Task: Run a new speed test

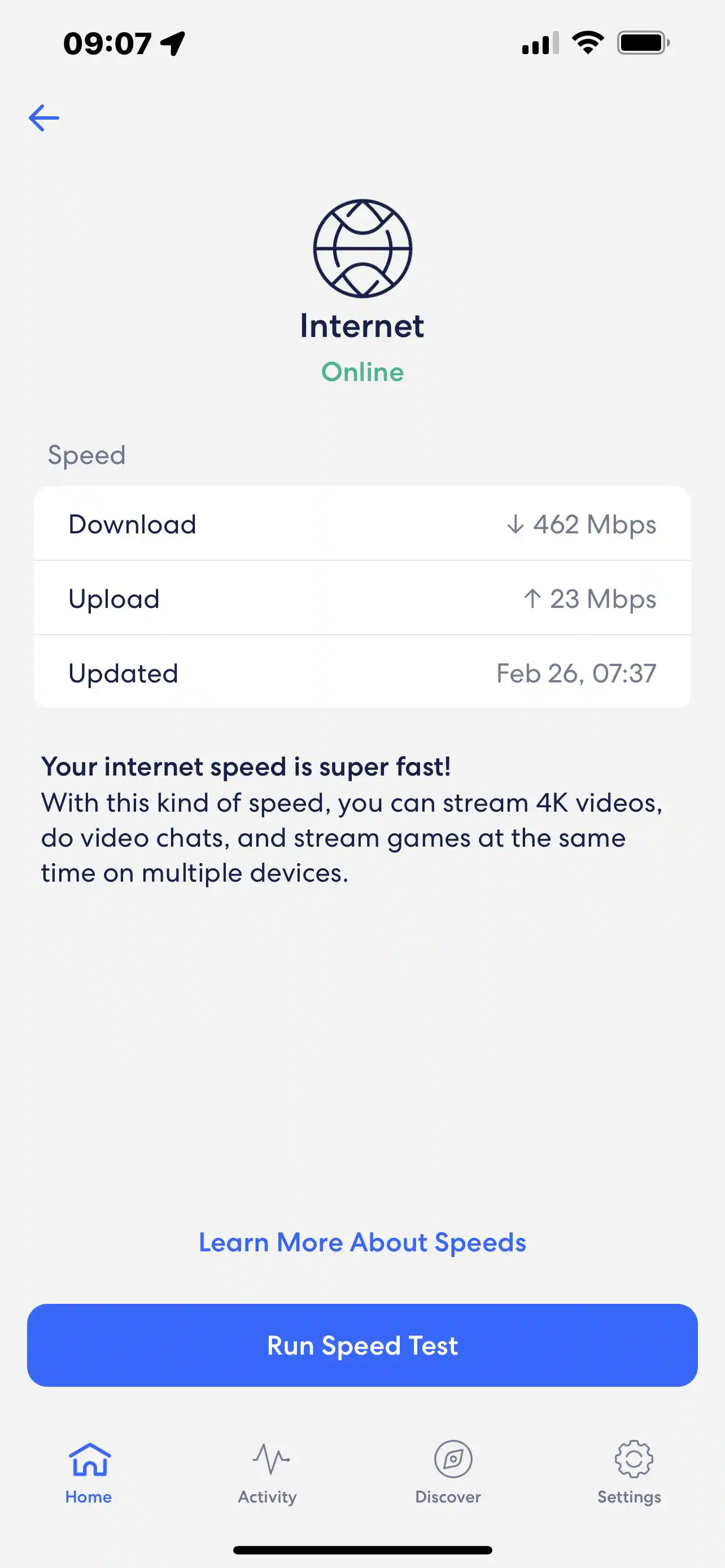Action: click(362, 1345)
